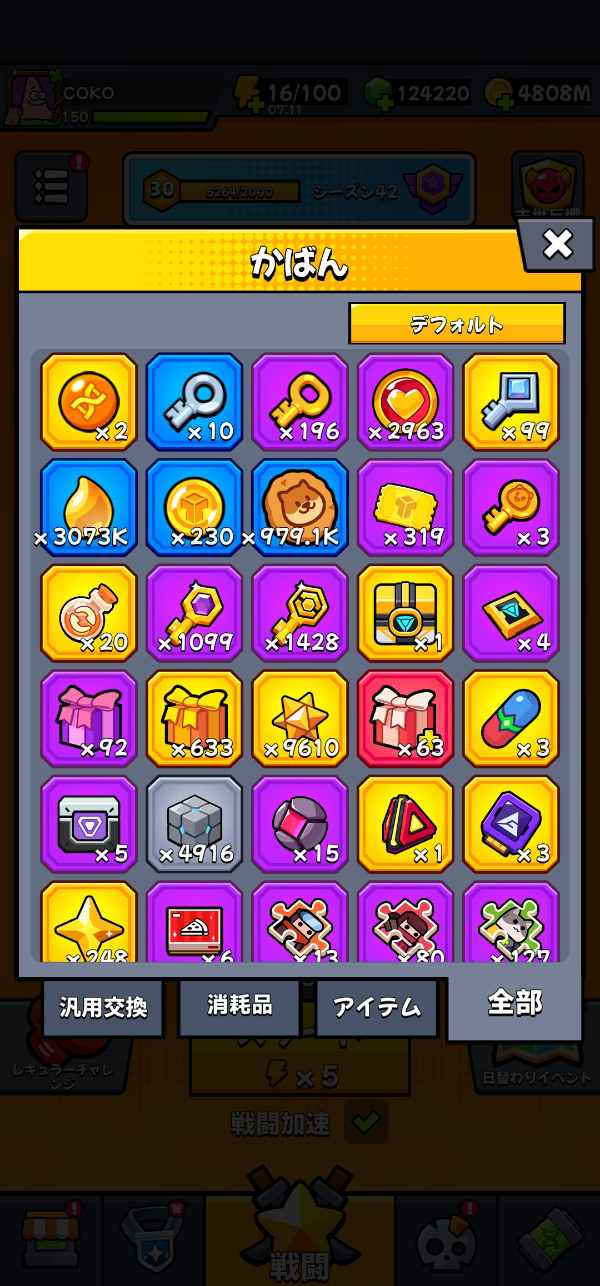Open the yellow ticket item ×319

(405, 507)
